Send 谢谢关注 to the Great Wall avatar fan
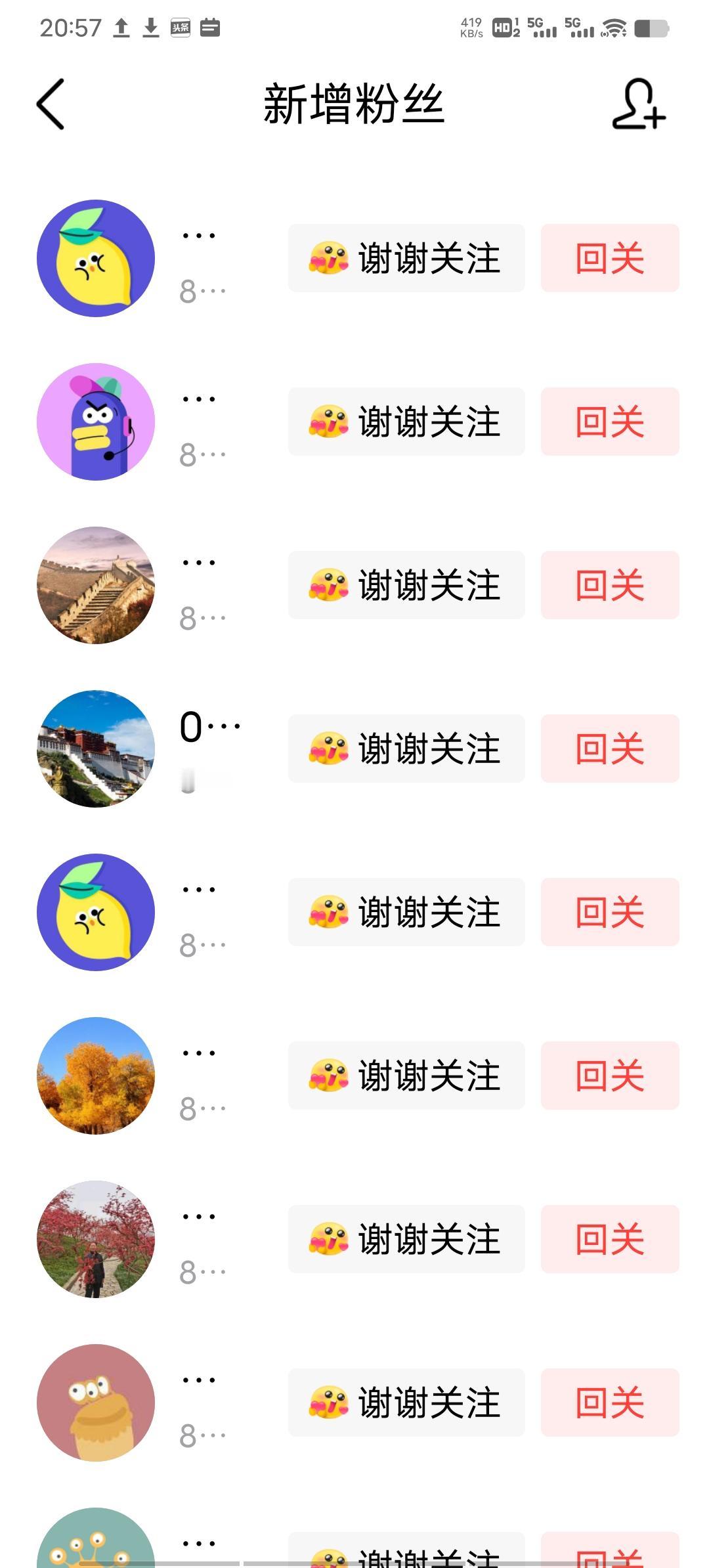709x1568 pixels. pyautogui.click(x=406, y=585)
